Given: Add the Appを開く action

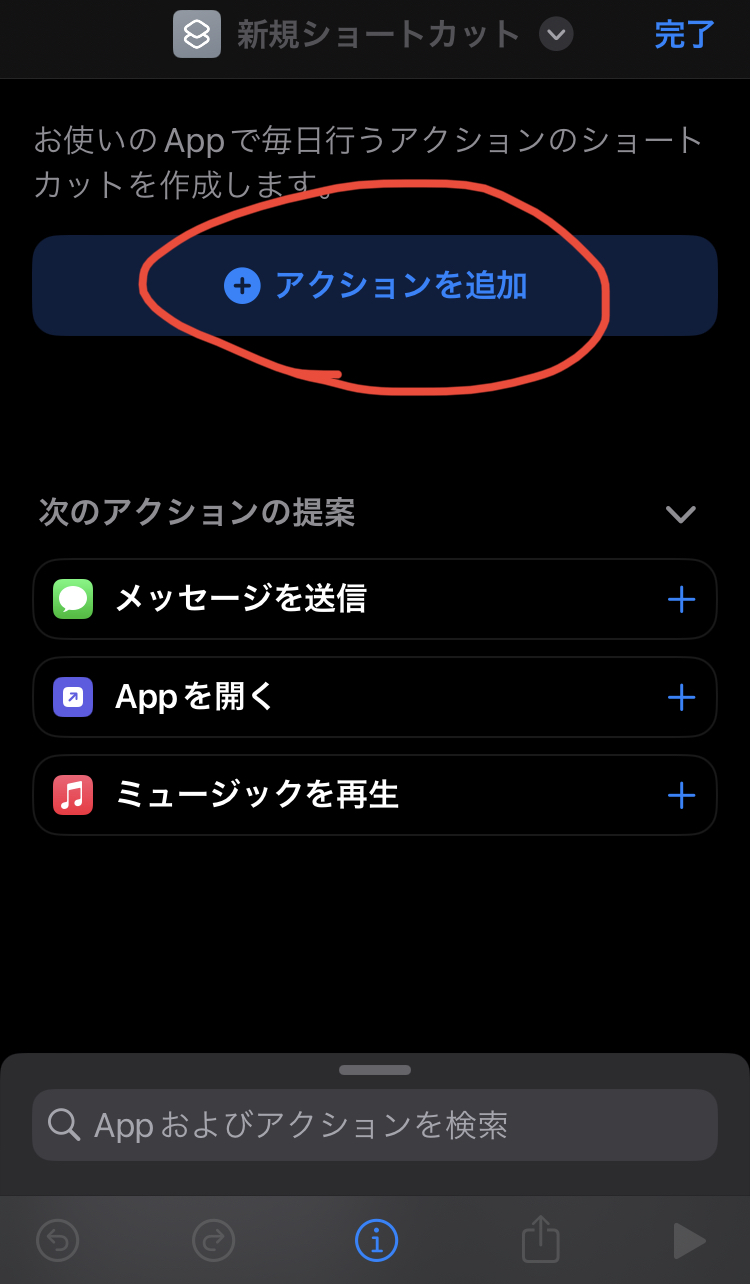Looking at the screenshot, I should [x=681, y=697].
